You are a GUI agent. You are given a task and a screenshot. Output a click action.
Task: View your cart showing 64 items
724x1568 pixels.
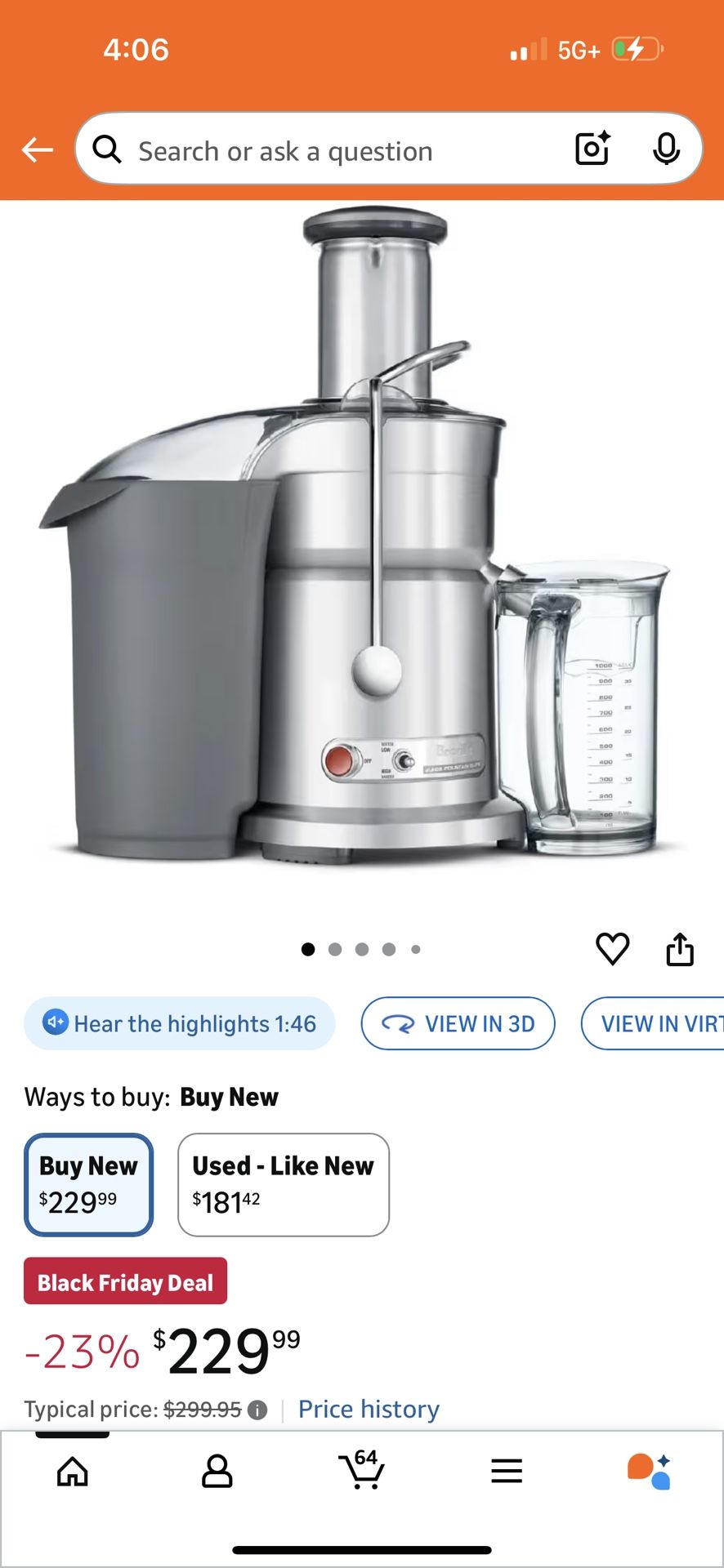(x=362, y=1472)
